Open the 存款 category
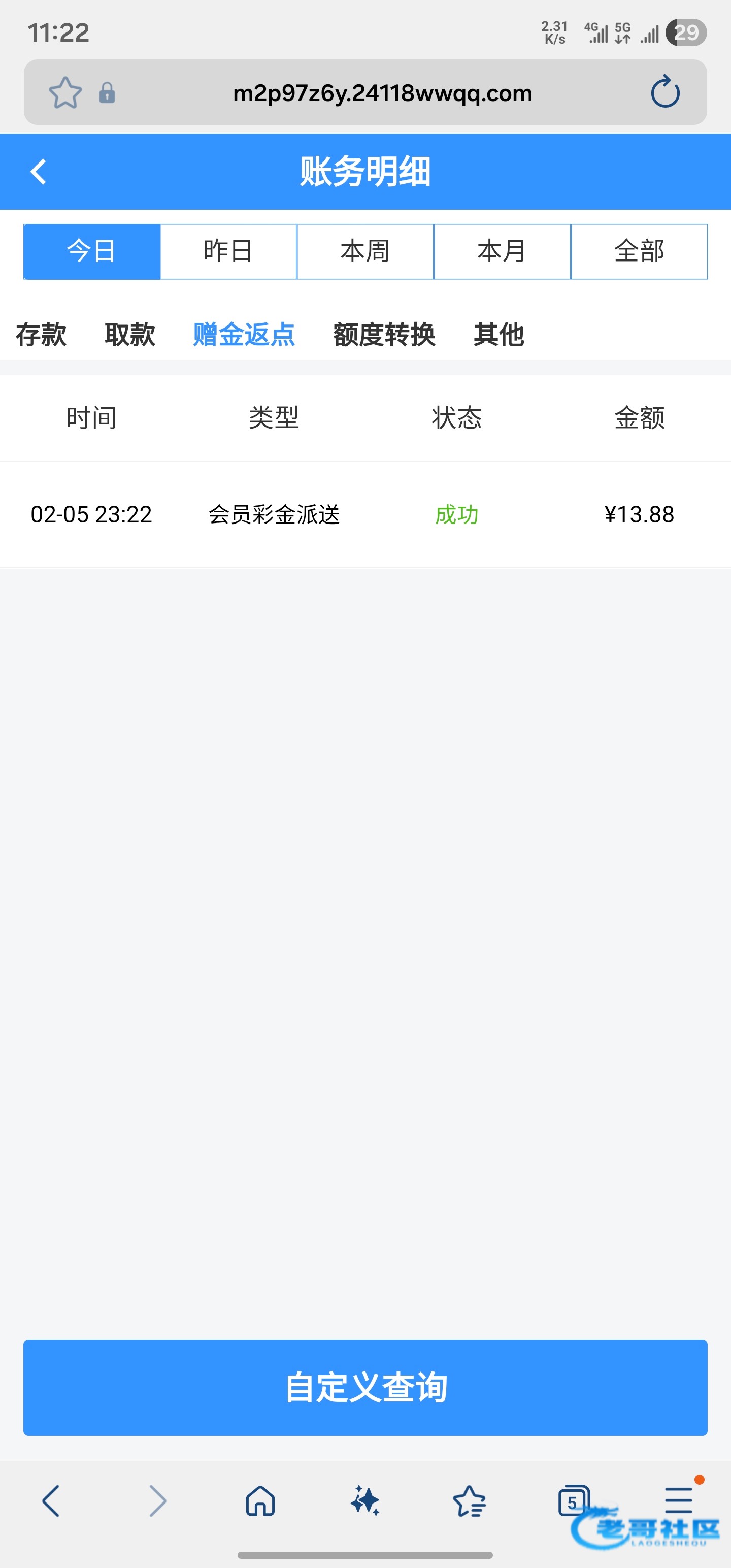 point(41,334)
